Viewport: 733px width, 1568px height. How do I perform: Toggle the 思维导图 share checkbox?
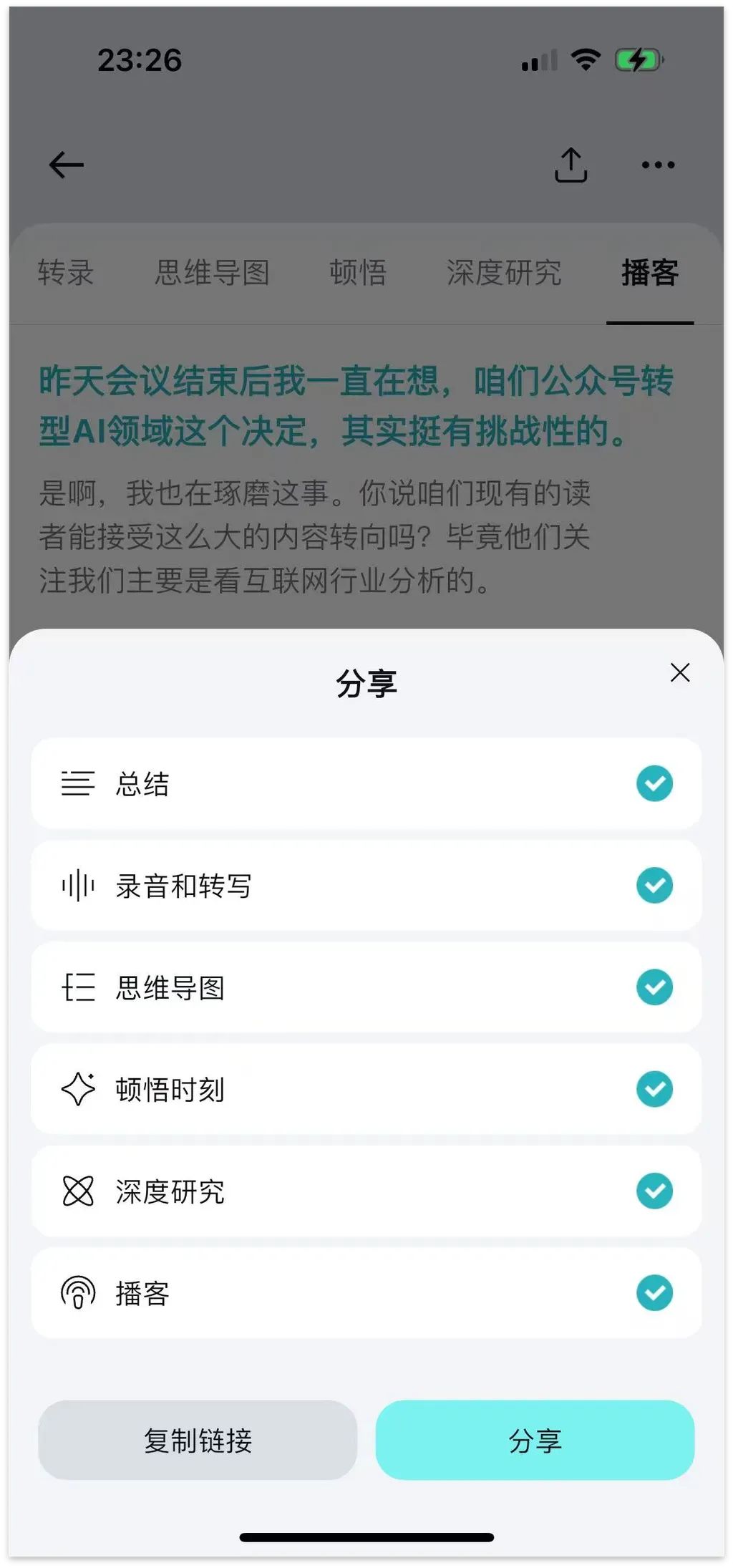point(654,987)
